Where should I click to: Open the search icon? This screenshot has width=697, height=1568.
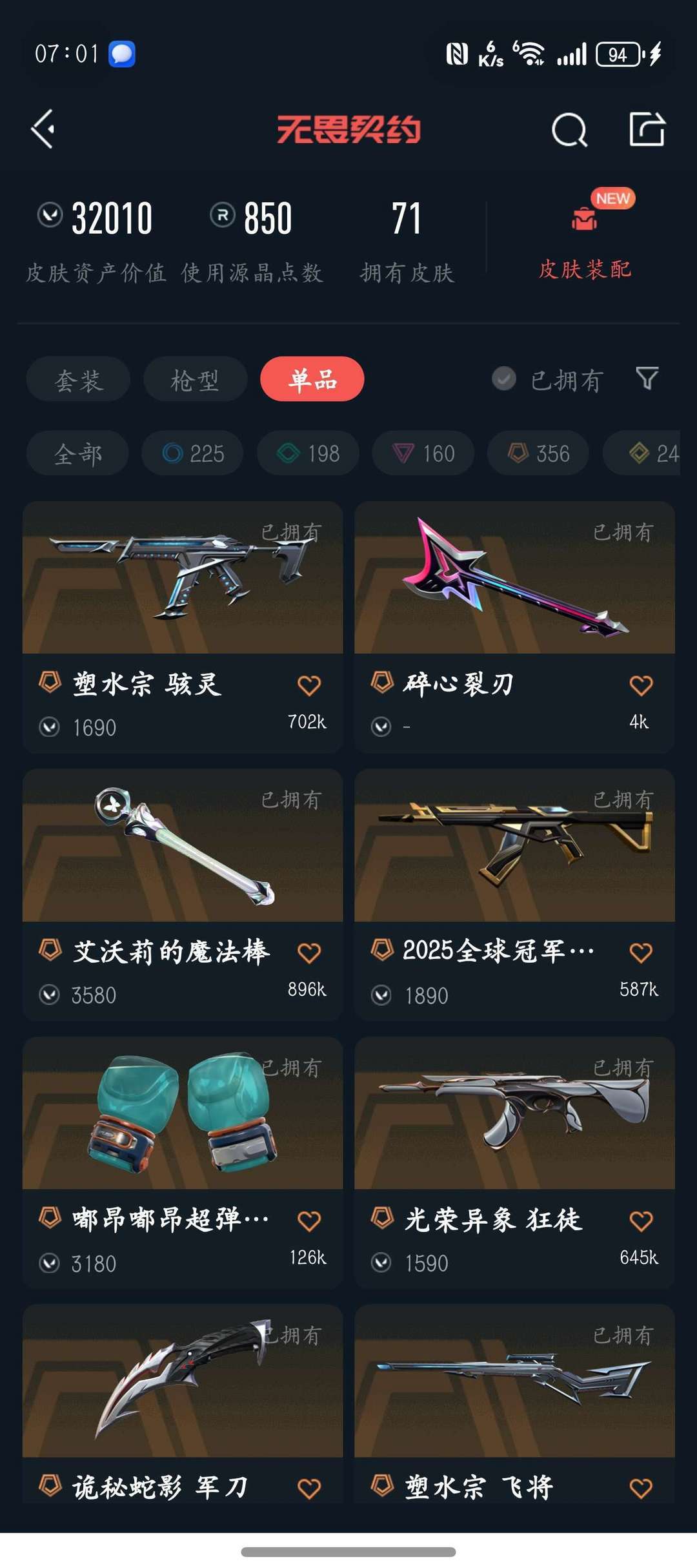point(569,130)
